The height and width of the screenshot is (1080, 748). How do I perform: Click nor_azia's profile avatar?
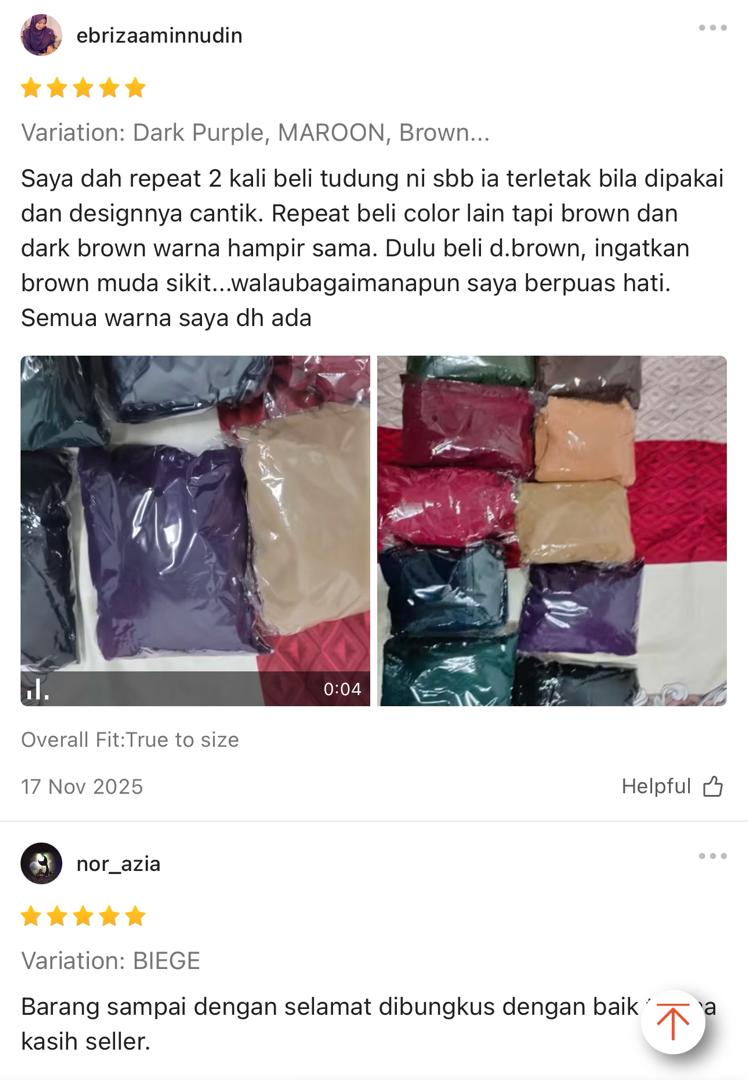(x=40, y=862)
